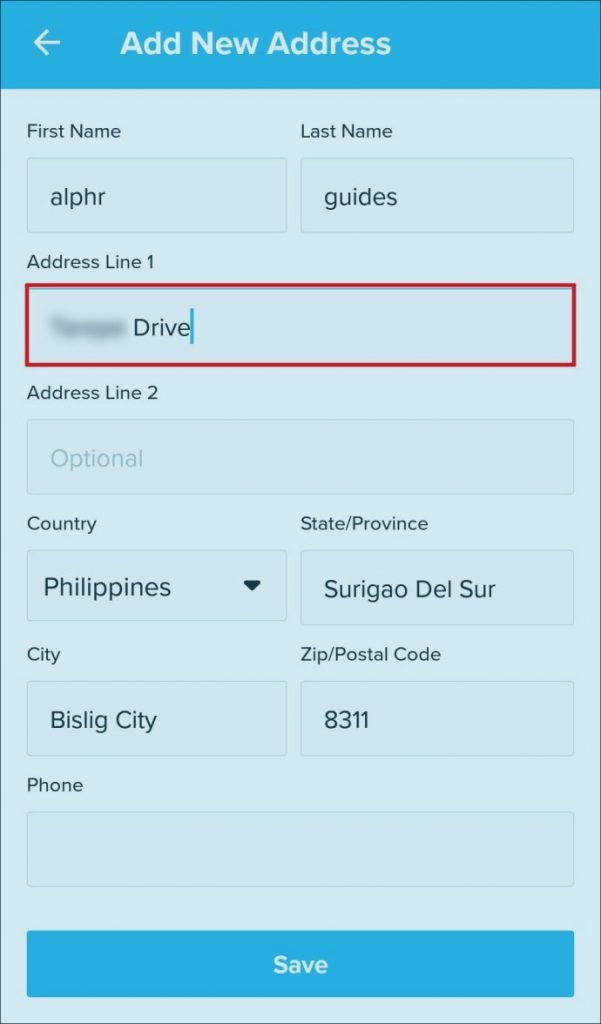The width and height of the screenshot is (601, 1024).
Task: Open the Country dropdown showing Philippines
Action: click(x=156, y=587)
